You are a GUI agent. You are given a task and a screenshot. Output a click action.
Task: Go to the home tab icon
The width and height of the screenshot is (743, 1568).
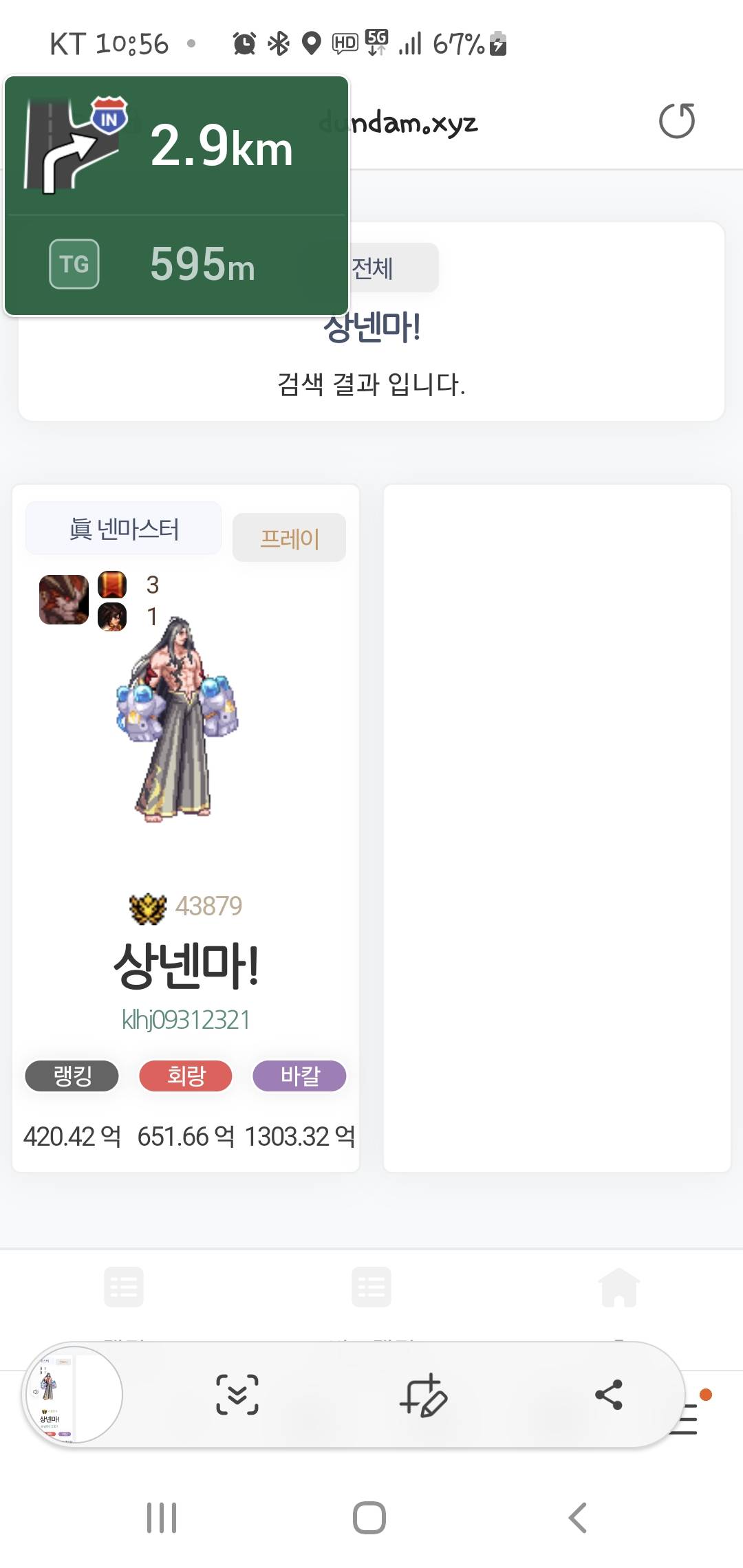click(x=618, y=1287)
